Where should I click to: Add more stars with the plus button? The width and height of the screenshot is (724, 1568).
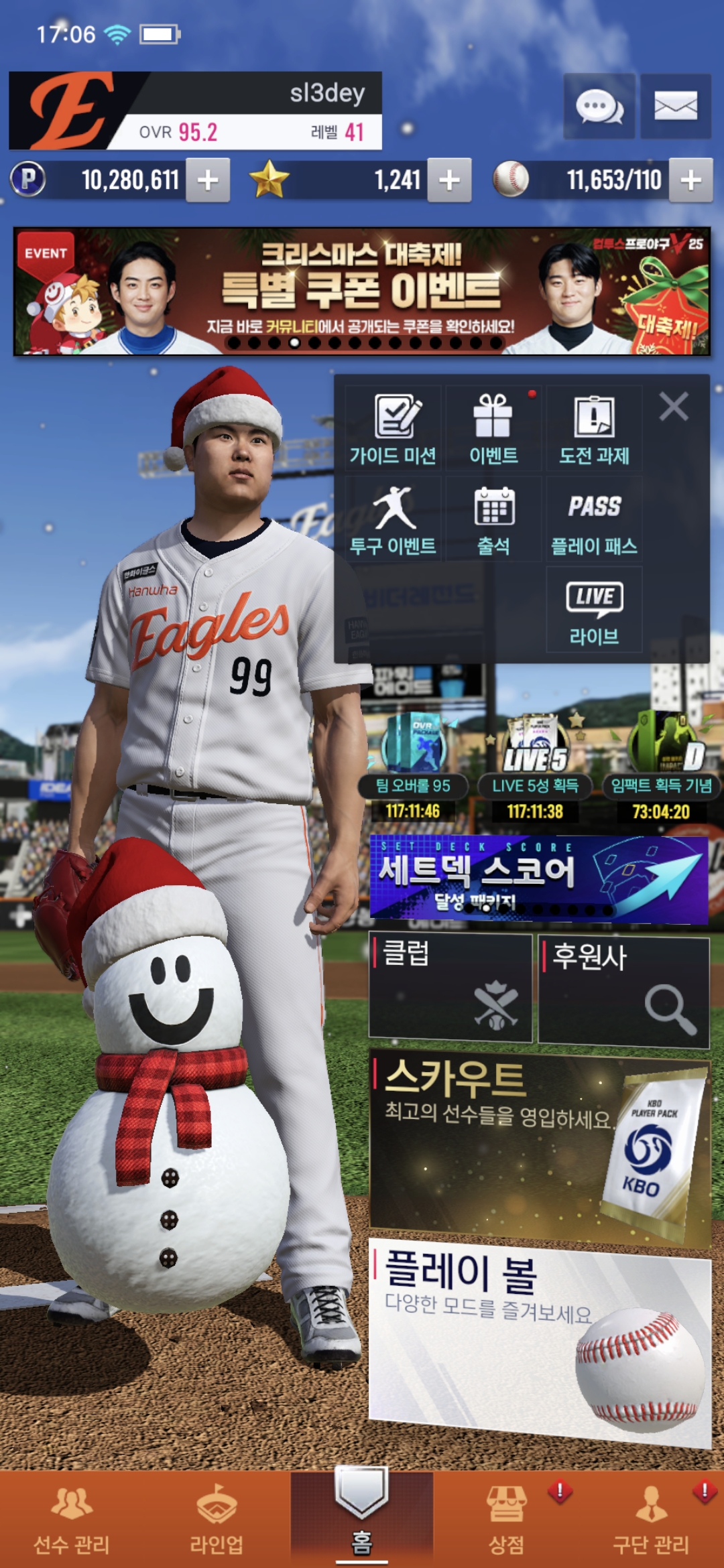[449, 180]
